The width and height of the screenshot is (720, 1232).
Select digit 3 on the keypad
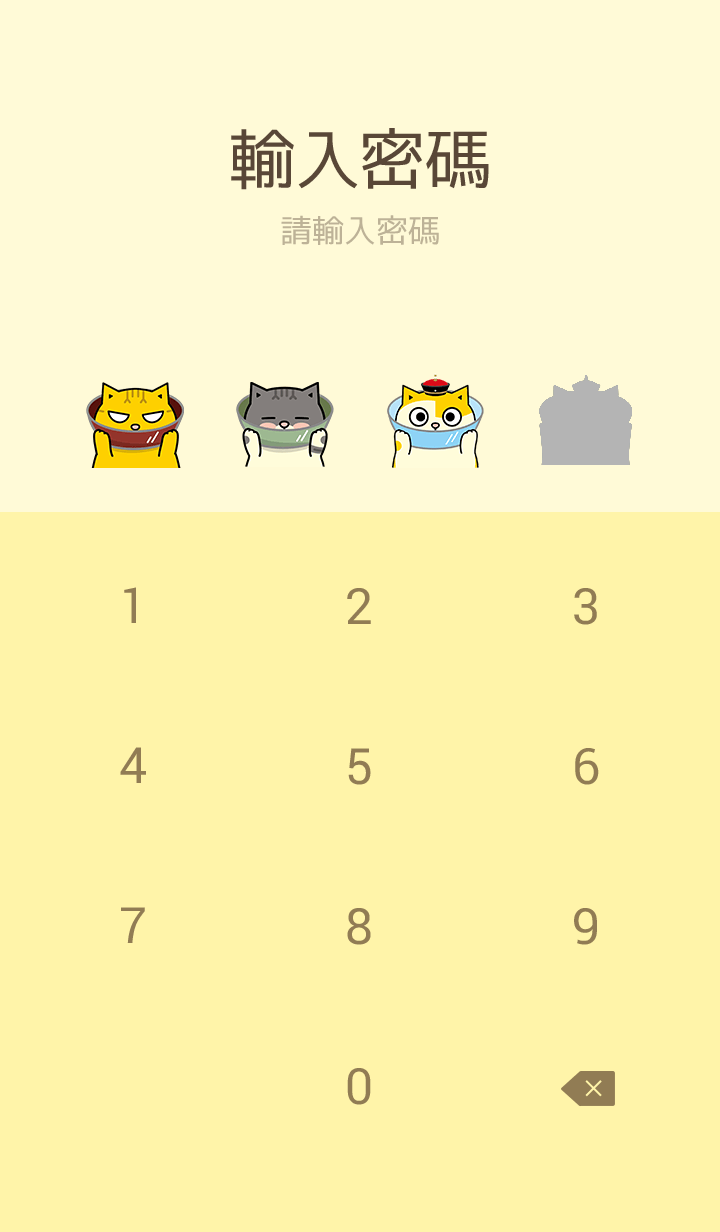point(586,607)
